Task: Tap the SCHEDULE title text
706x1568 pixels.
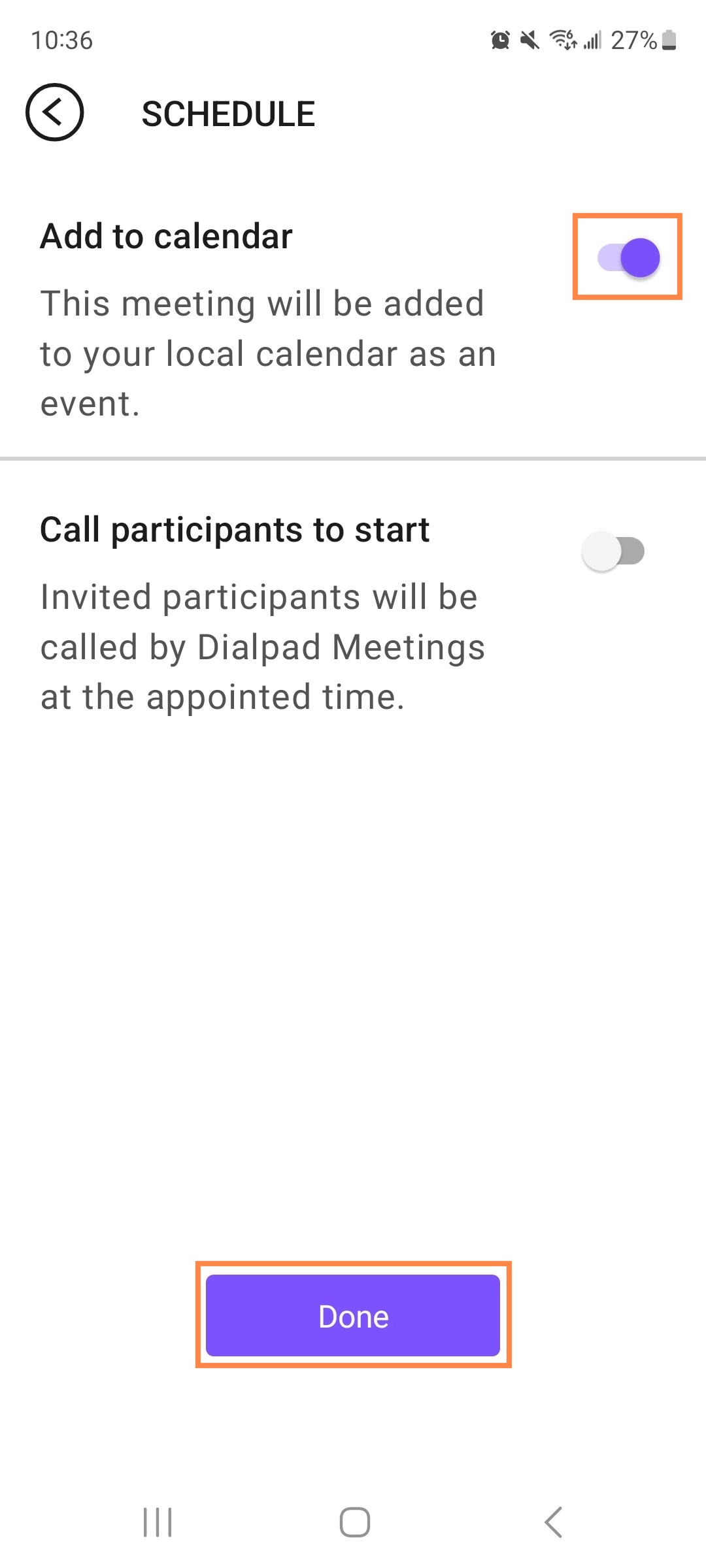Action: pyautogui.click(x=228, y=113)
